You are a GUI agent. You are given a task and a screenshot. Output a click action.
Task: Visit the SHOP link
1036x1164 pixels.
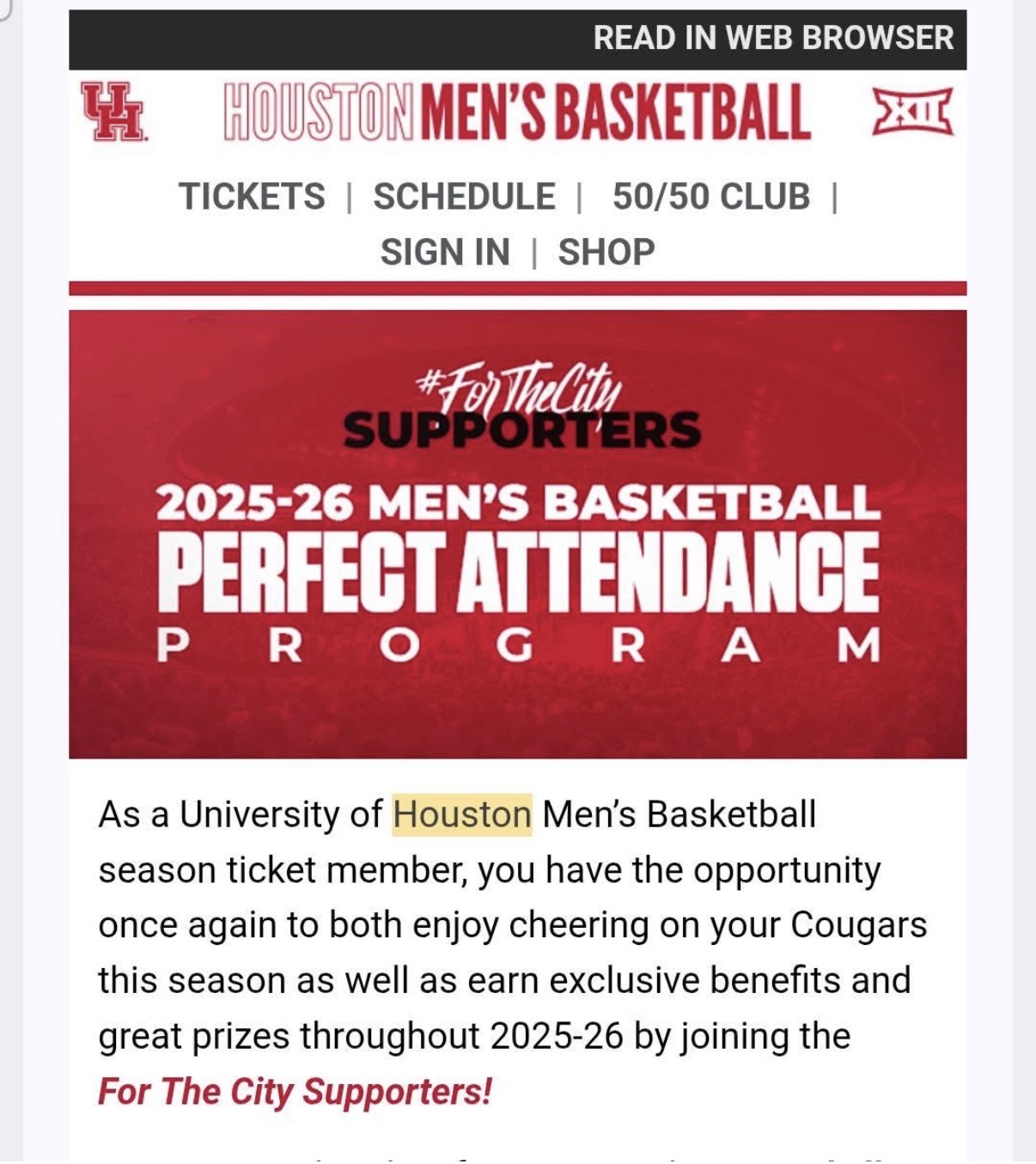(606, 253)
